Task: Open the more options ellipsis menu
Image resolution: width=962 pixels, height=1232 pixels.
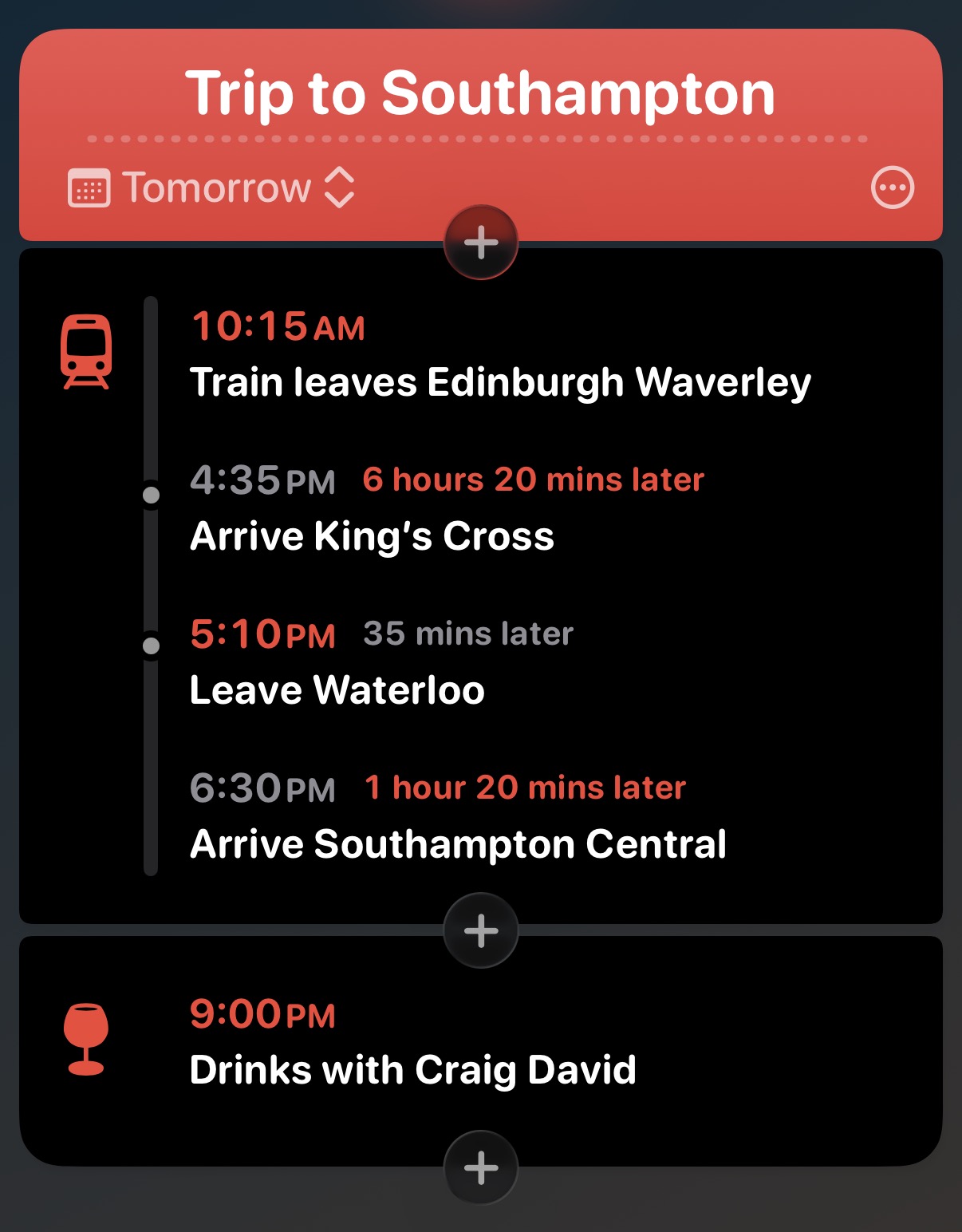Action: click(892, 188)
